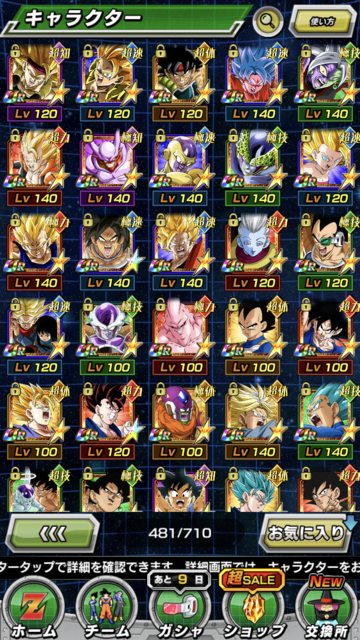
Task: Go back with the green arrow button
Action: tap(52, 533)
